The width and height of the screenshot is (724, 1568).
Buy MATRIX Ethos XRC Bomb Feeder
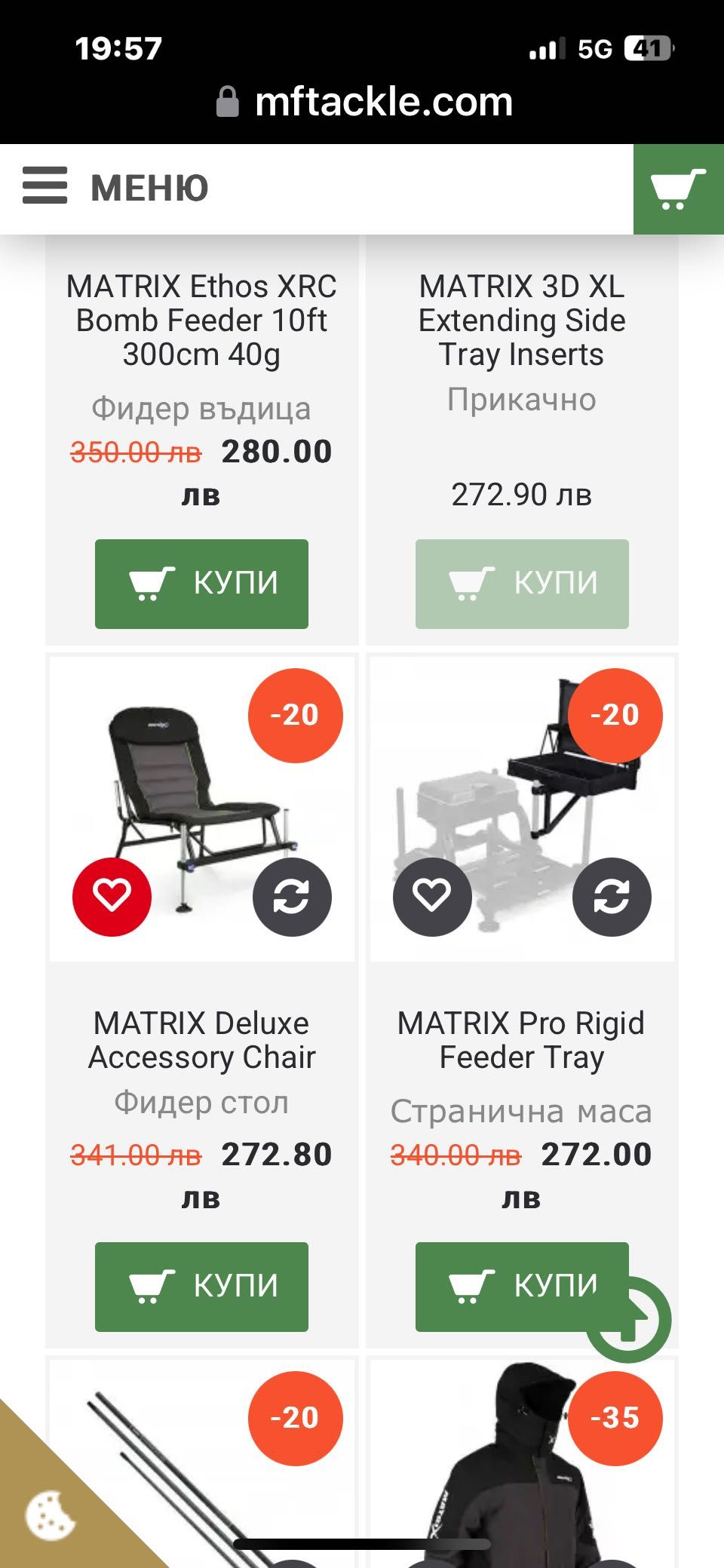point(201,583)
